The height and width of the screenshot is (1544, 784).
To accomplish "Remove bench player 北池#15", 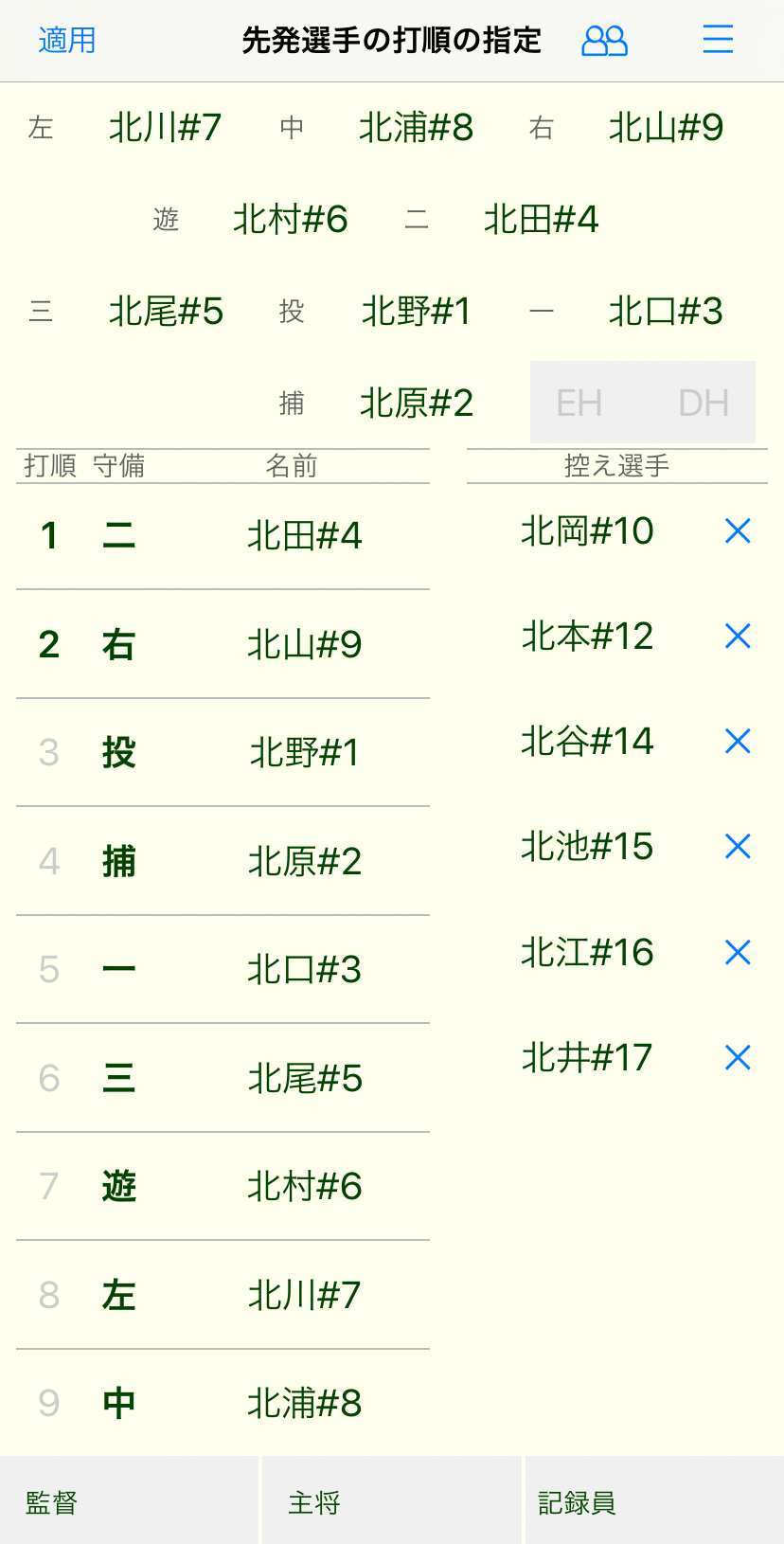I will pos(738,847).
